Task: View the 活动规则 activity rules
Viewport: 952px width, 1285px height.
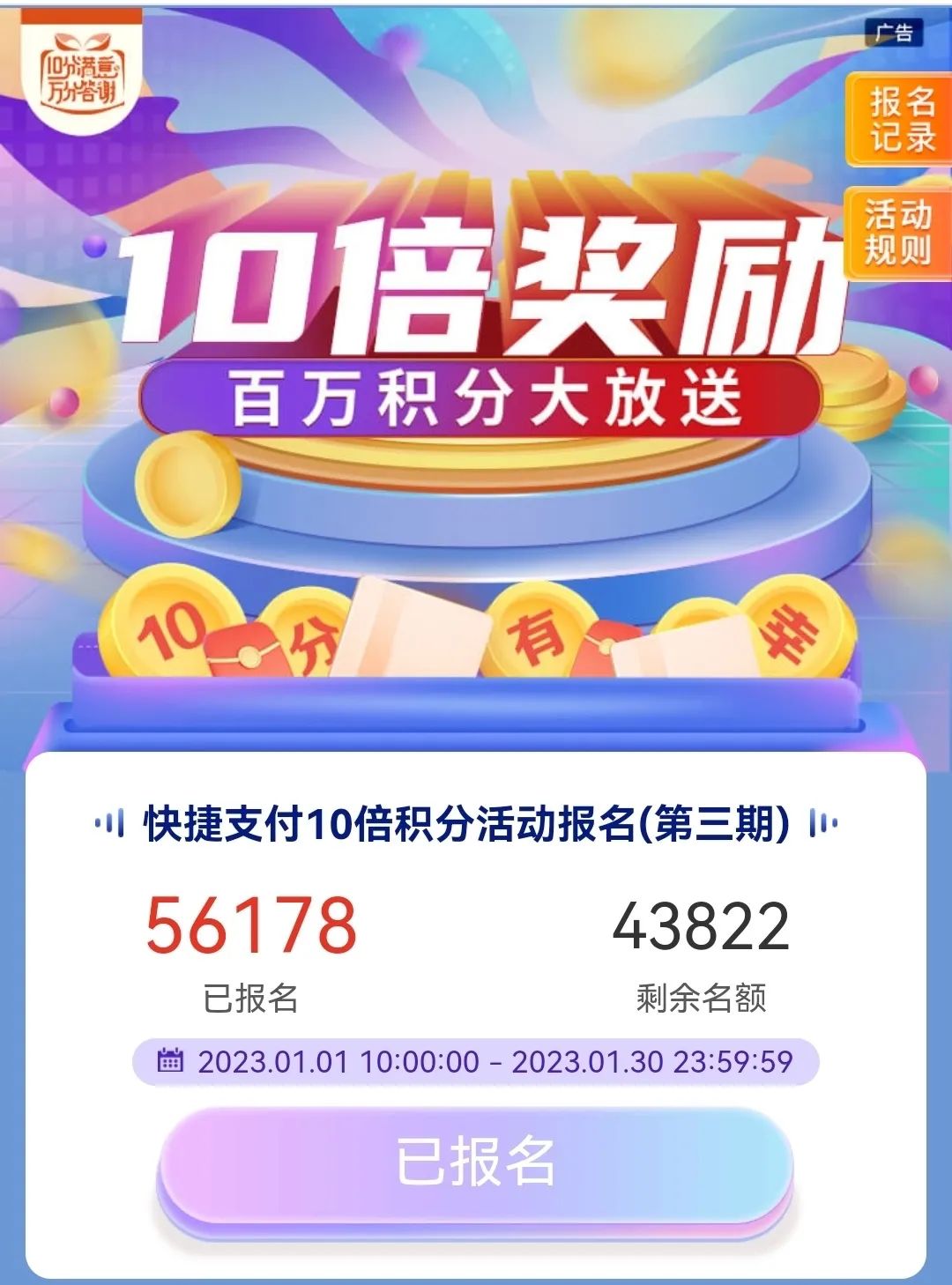Action: pyautogui.click(x=899, y=233)
